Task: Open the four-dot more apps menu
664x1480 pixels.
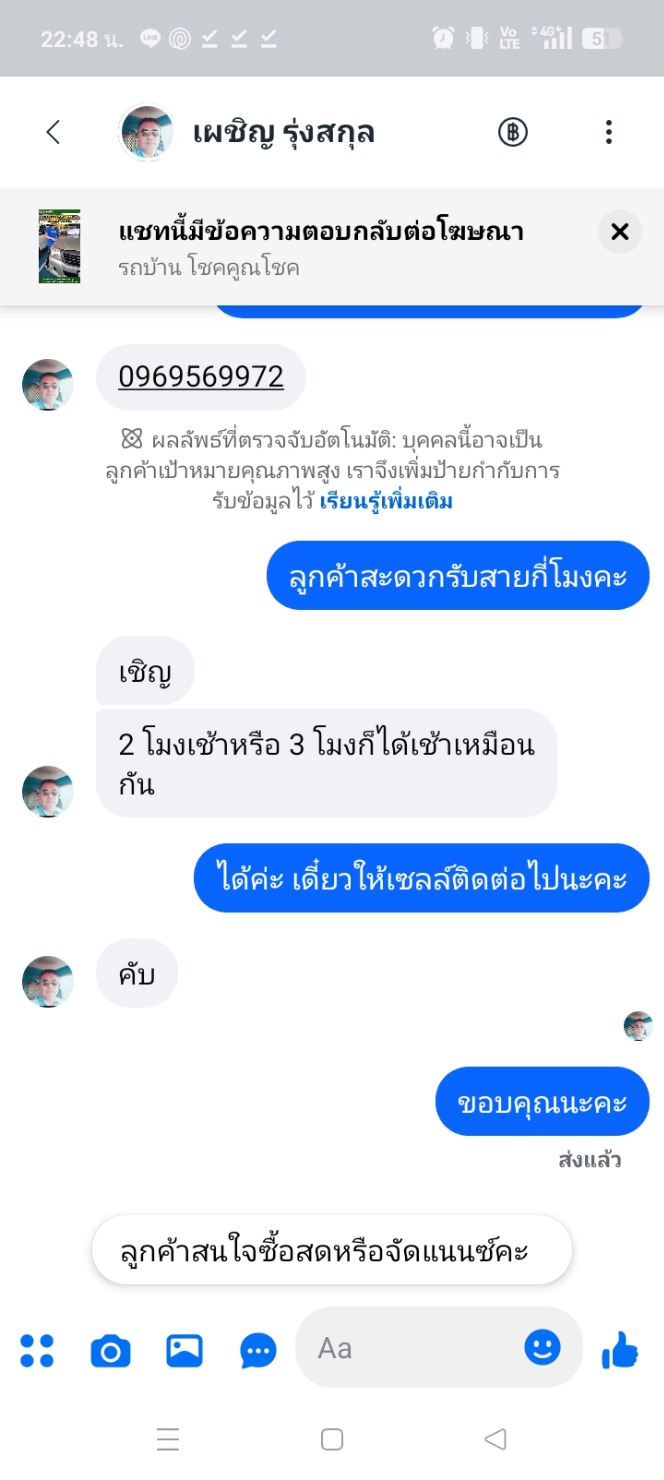Action: [37, 1351]
